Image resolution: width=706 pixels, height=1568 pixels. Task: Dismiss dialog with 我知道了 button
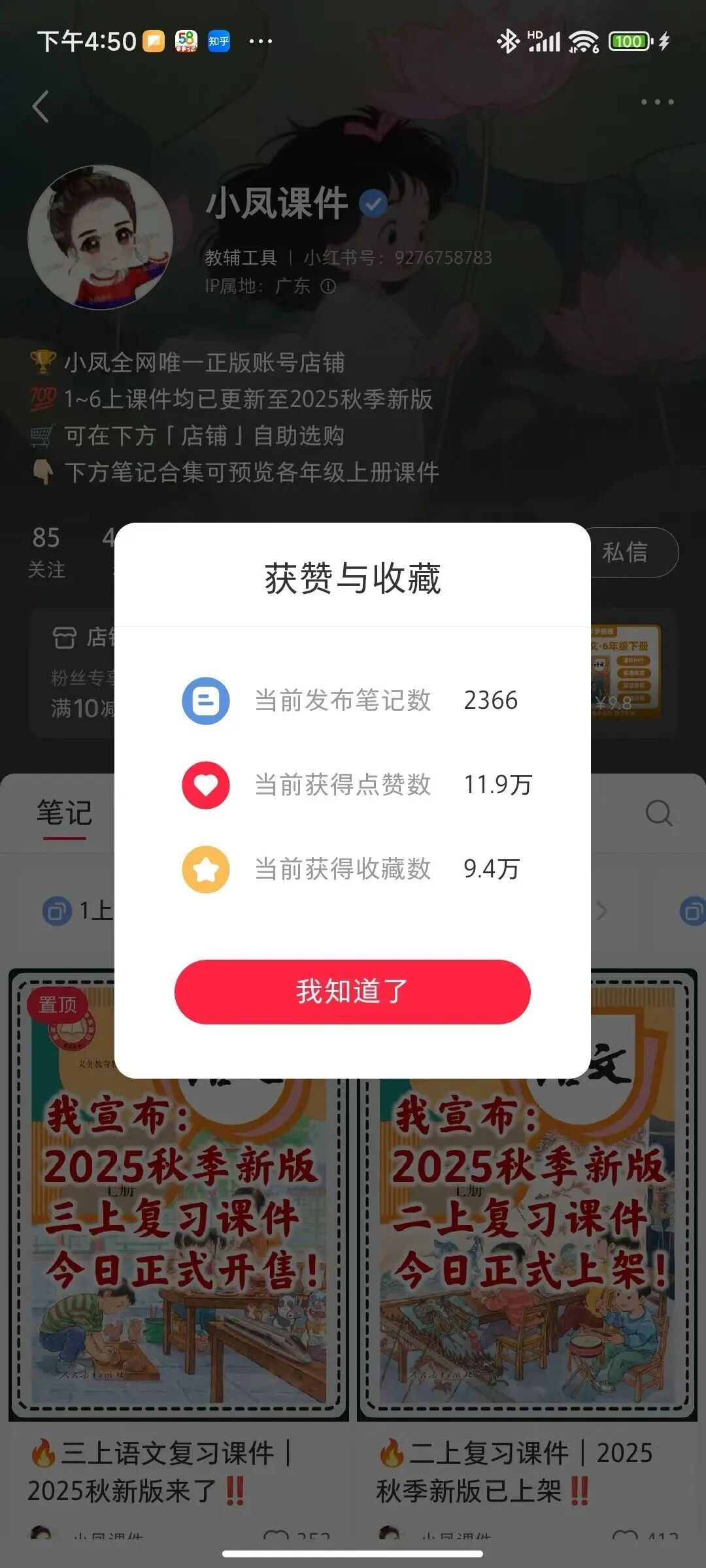click(353, 992)
